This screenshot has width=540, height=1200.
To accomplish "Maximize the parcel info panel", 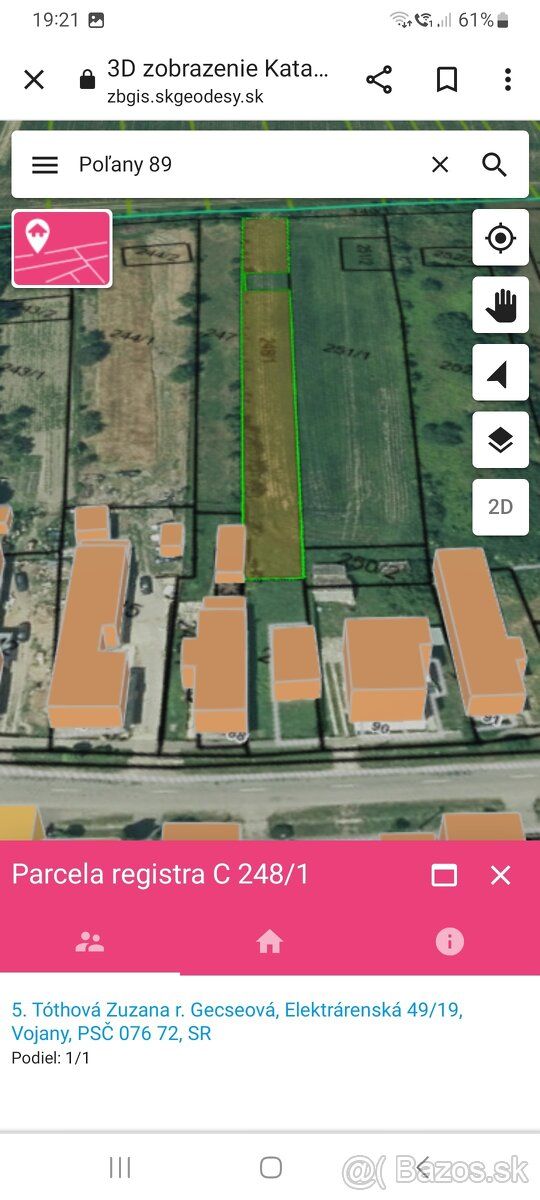I will [x=444, y=875].
